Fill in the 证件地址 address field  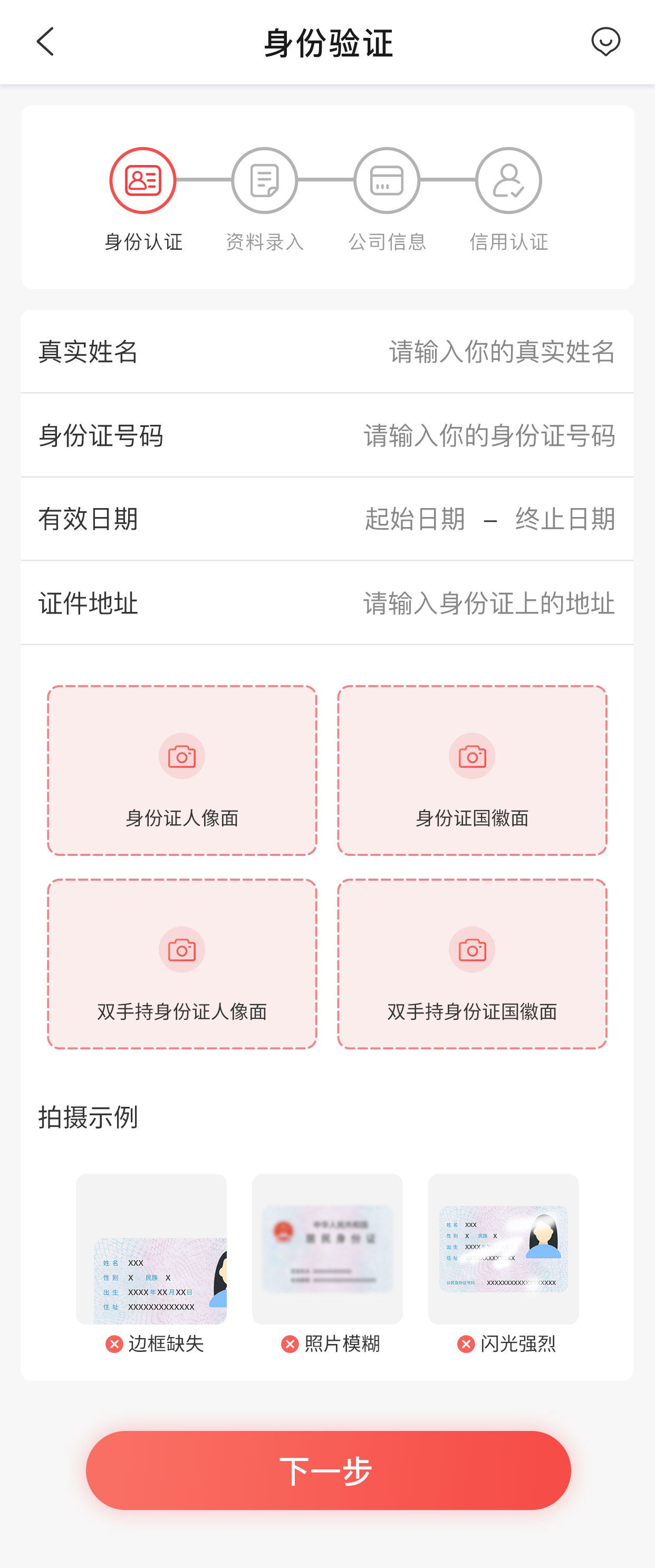(489, 603)
